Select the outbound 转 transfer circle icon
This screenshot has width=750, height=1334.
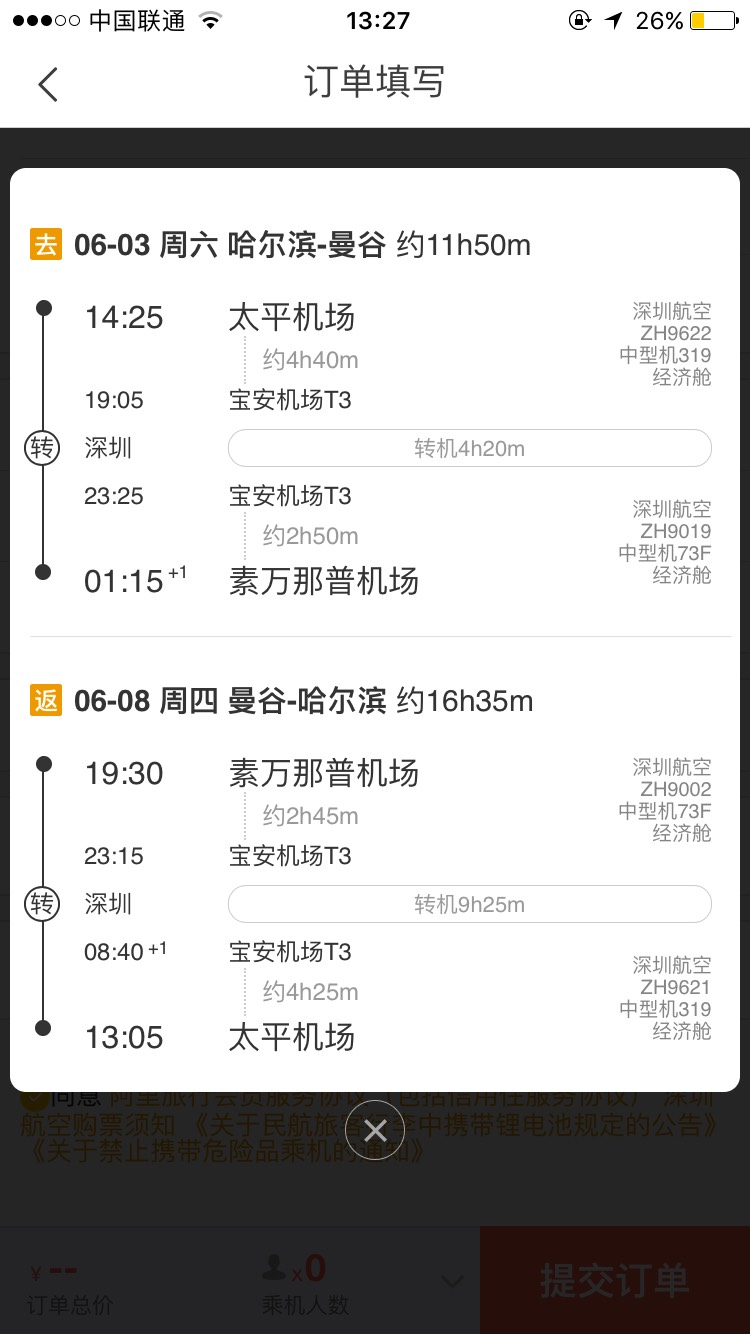coord(42,448)
